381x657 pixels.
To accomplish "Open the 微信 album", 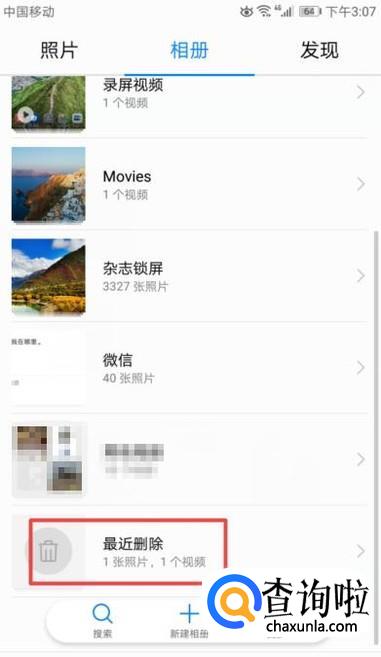I will 189,367.
